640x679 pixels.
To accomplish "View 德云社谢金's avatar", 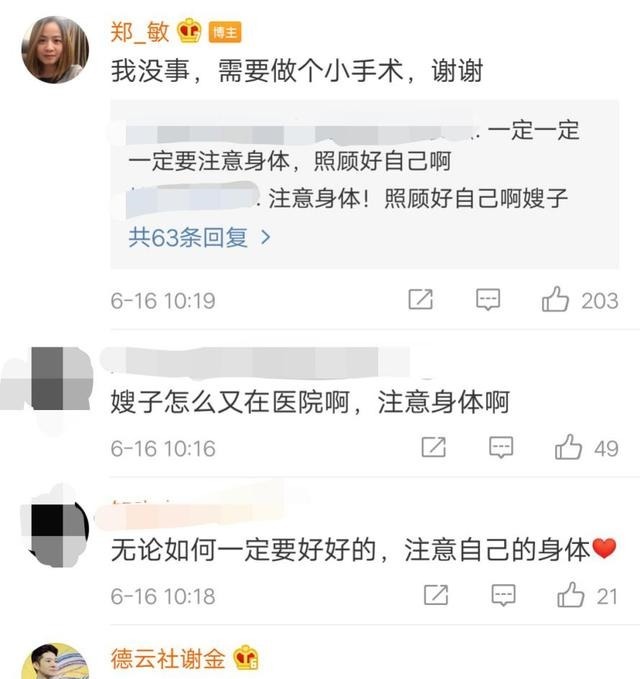I will (x=55, y=663).
